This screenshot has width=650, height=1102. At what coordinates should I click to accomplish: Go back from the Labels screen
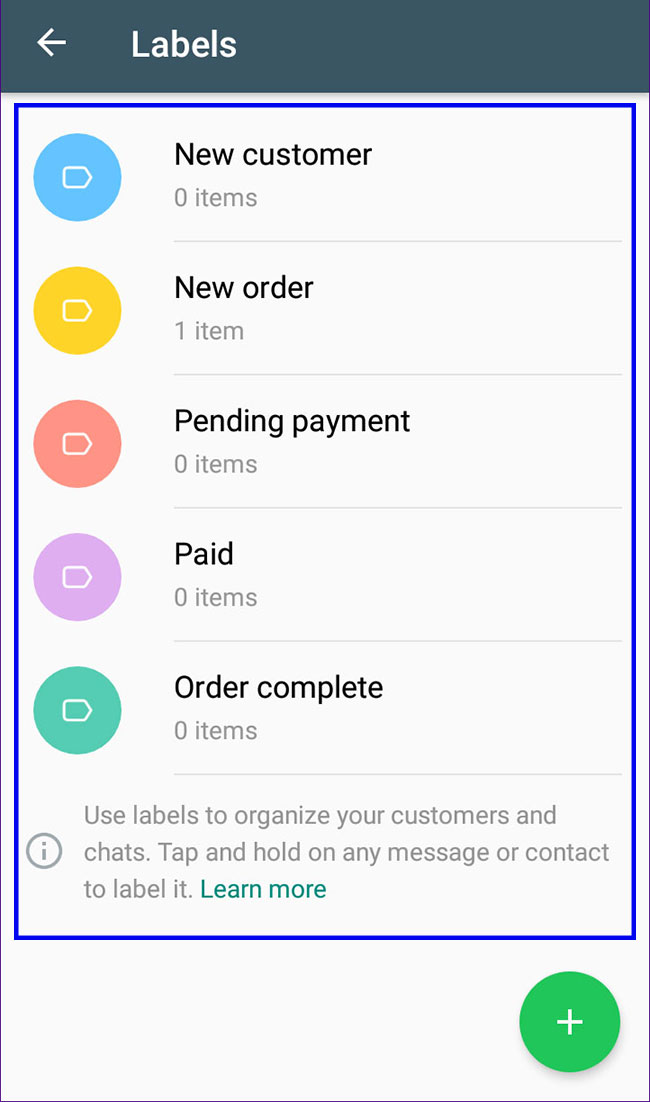(x=51, y=43)
